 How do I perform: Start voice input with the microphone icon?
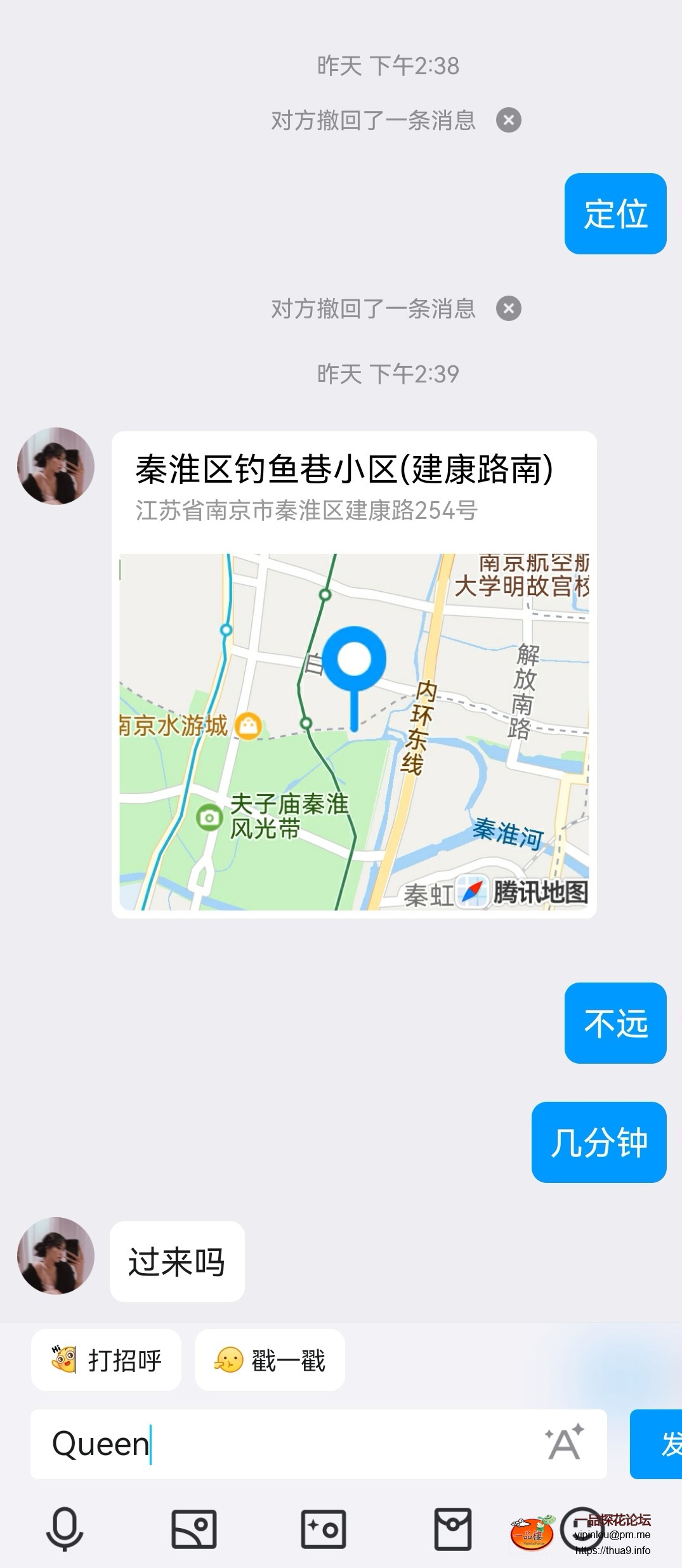pyautogui.click(x=65, y=1529)
